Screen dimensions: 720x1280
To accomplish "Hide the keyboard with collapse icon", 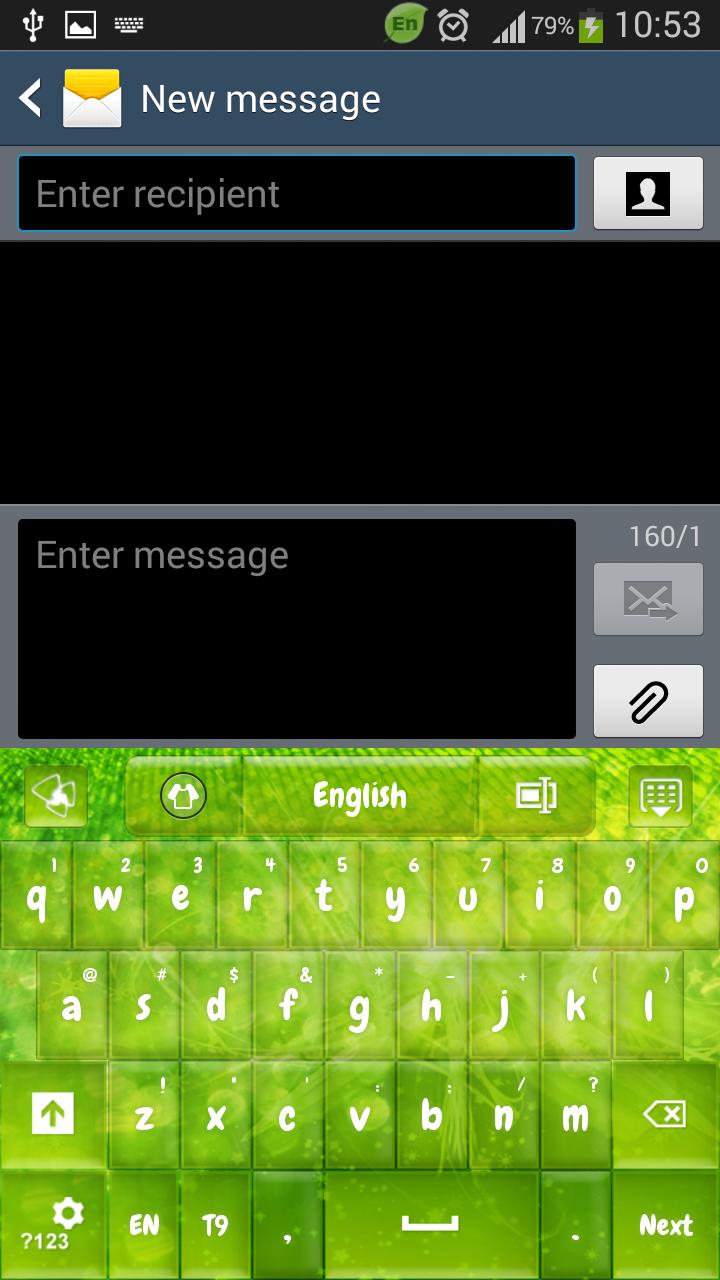I will click(x=660, y=796).
